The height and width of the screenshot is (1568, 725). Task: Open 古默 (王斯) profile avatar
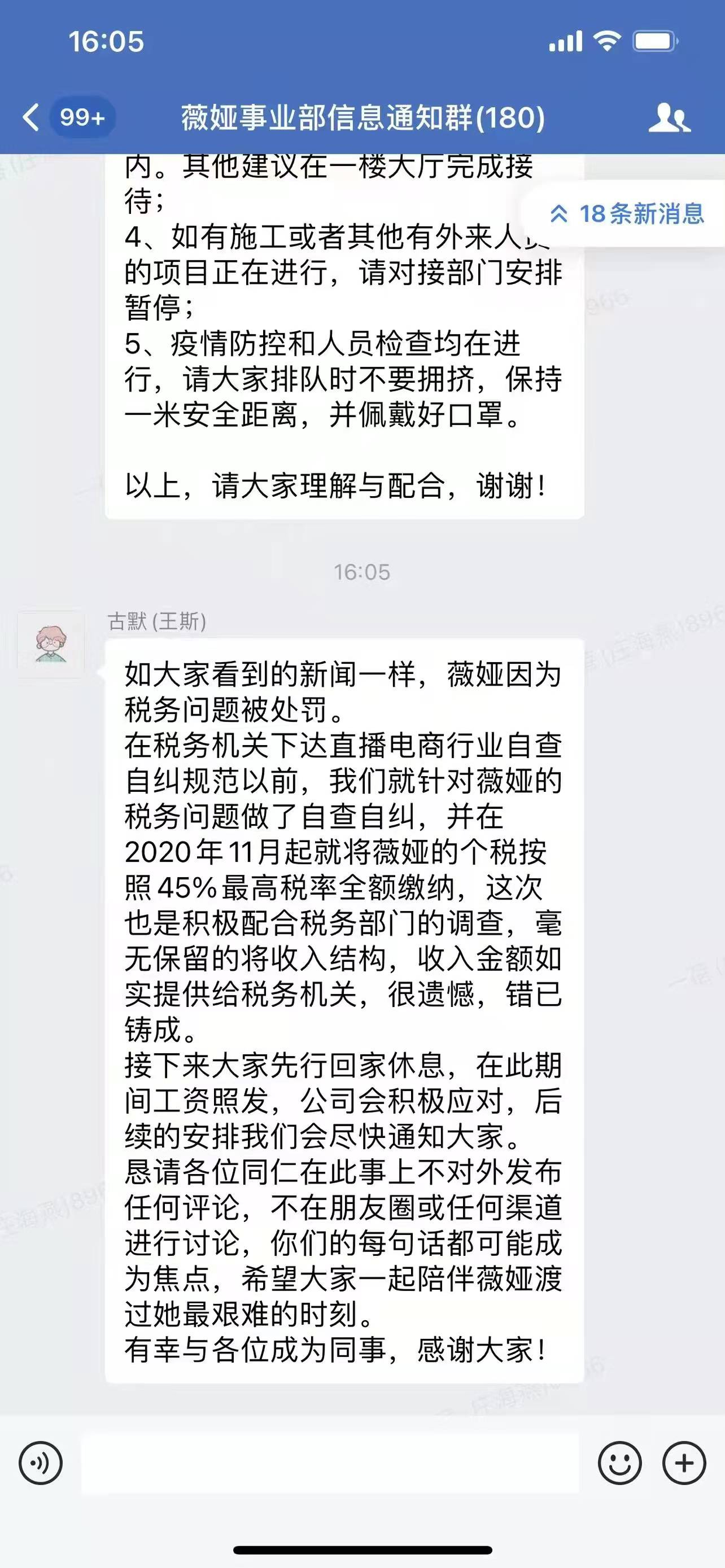pyautogui.click(x=51, y=644)
